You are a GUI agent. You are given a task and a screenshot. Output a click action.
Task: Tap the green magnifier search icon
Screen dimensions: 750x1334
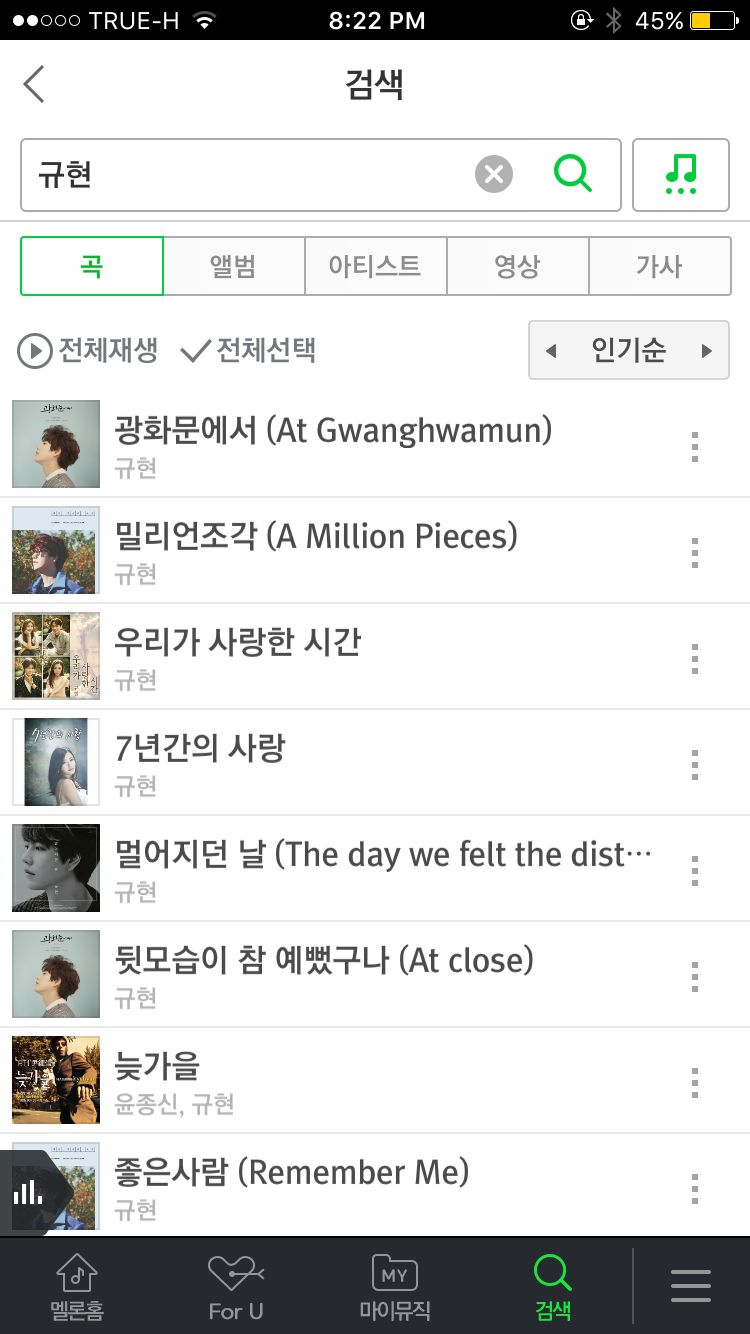click(x=573, y=174)
